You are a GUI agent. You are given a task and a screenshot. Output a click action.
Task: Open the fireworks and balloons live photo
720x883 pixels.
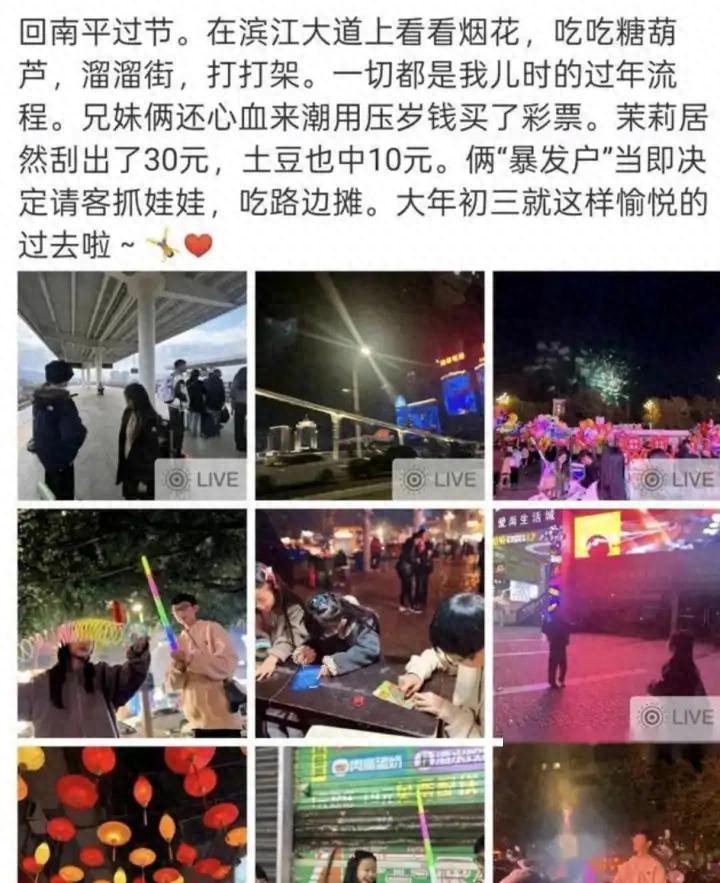click(606, 385)
